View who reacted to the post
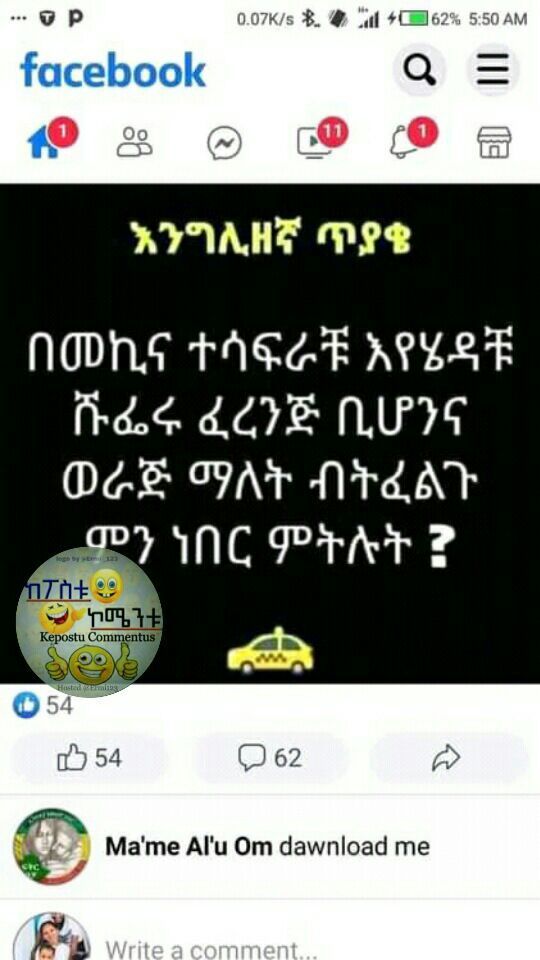The image size is (540, 960). point(43,705)
